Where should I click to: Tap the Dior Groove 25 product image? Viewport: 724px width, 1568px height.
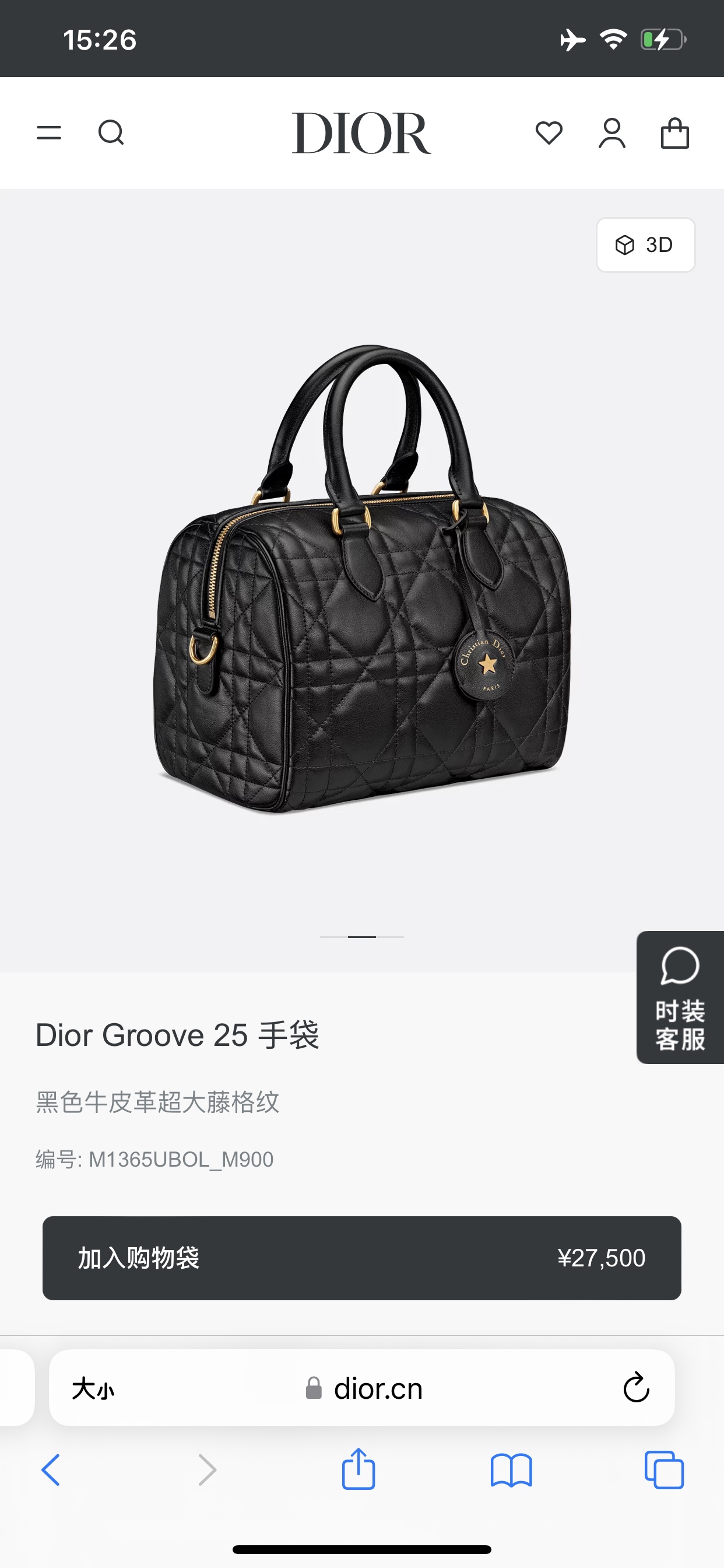(362, 578)
